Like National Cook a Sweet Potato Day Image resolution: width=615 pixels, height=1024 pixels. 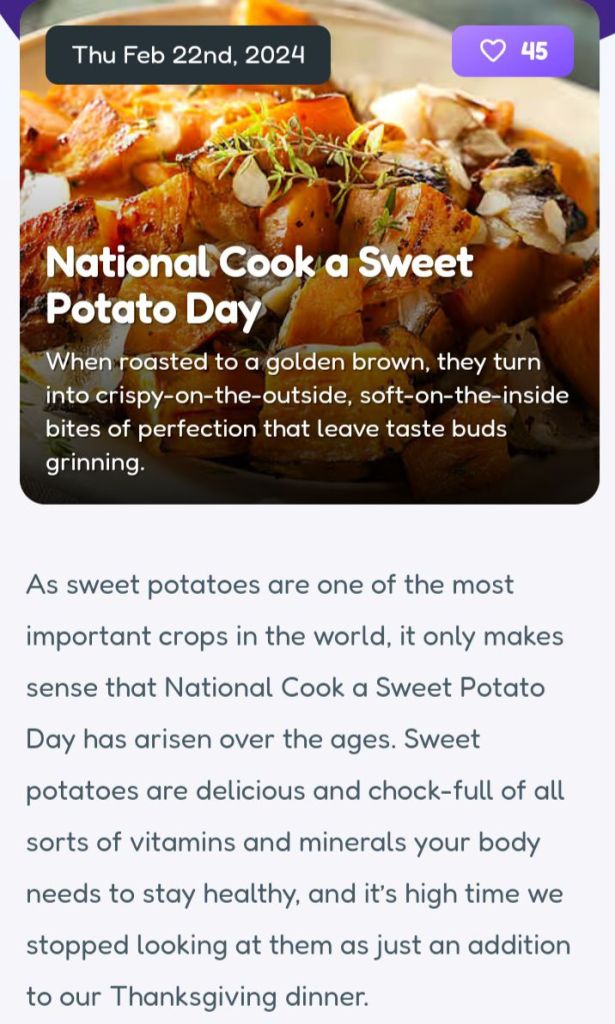coord(512,51)
